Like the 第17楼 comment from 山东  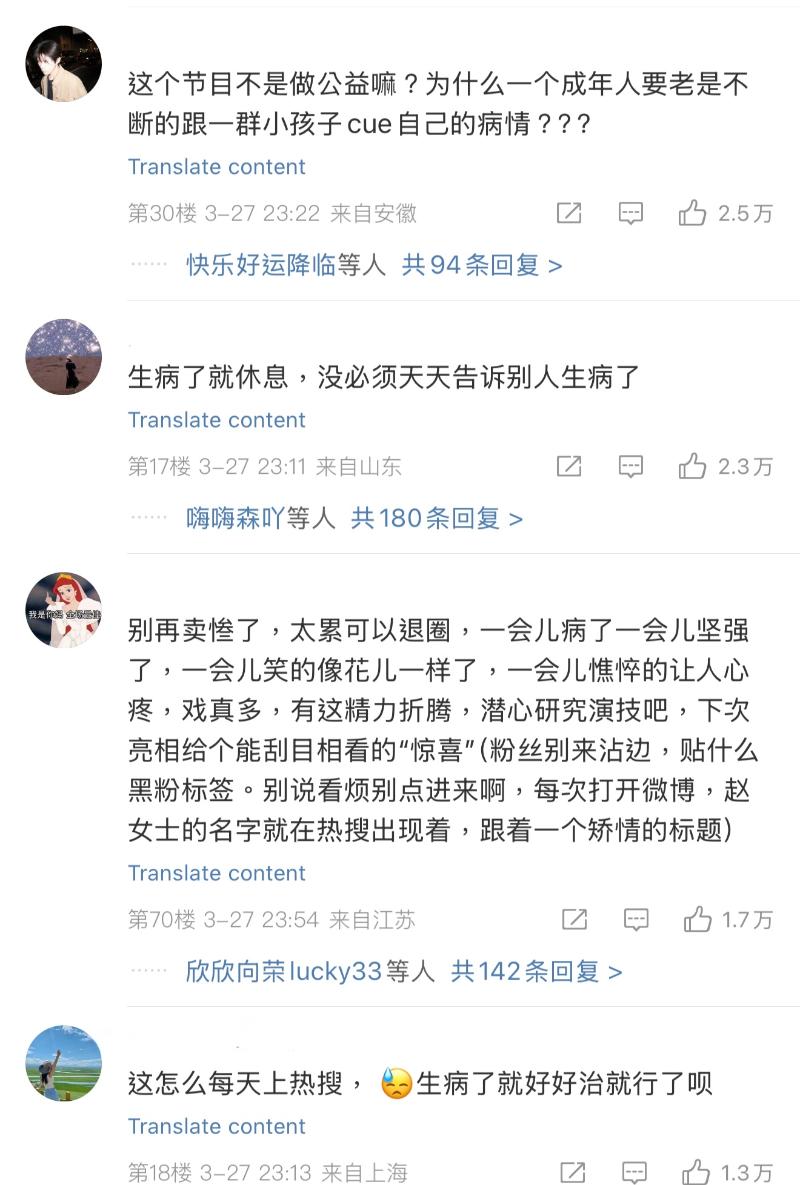click(x=693, y=466)
